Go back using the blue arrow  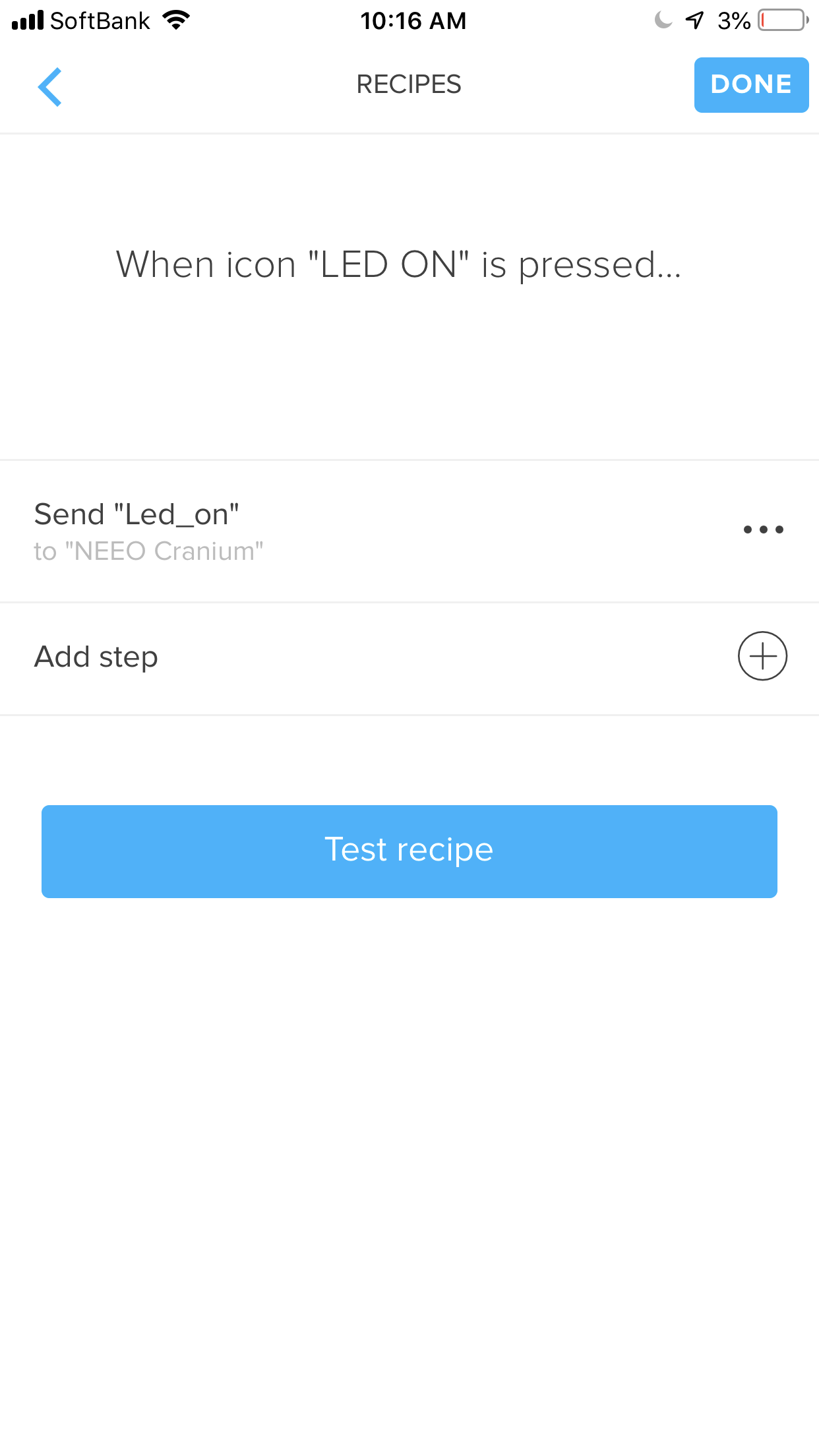click(50, 86)
